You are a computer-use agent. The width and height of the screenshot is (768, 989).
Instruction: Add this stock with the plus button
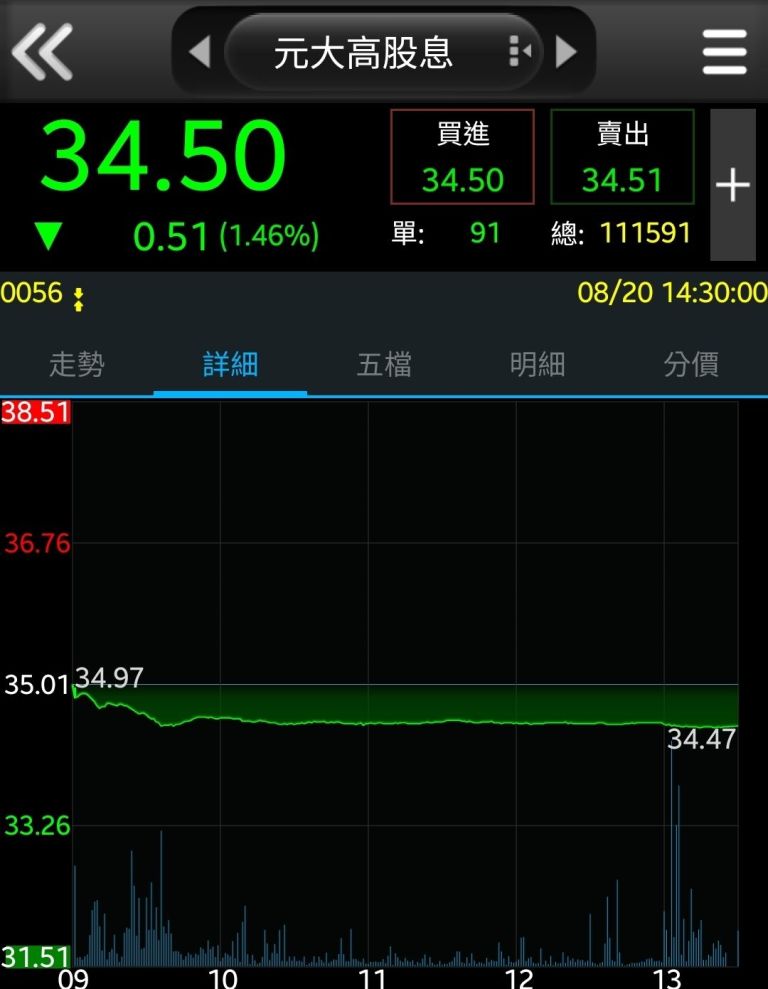(733, 185)
